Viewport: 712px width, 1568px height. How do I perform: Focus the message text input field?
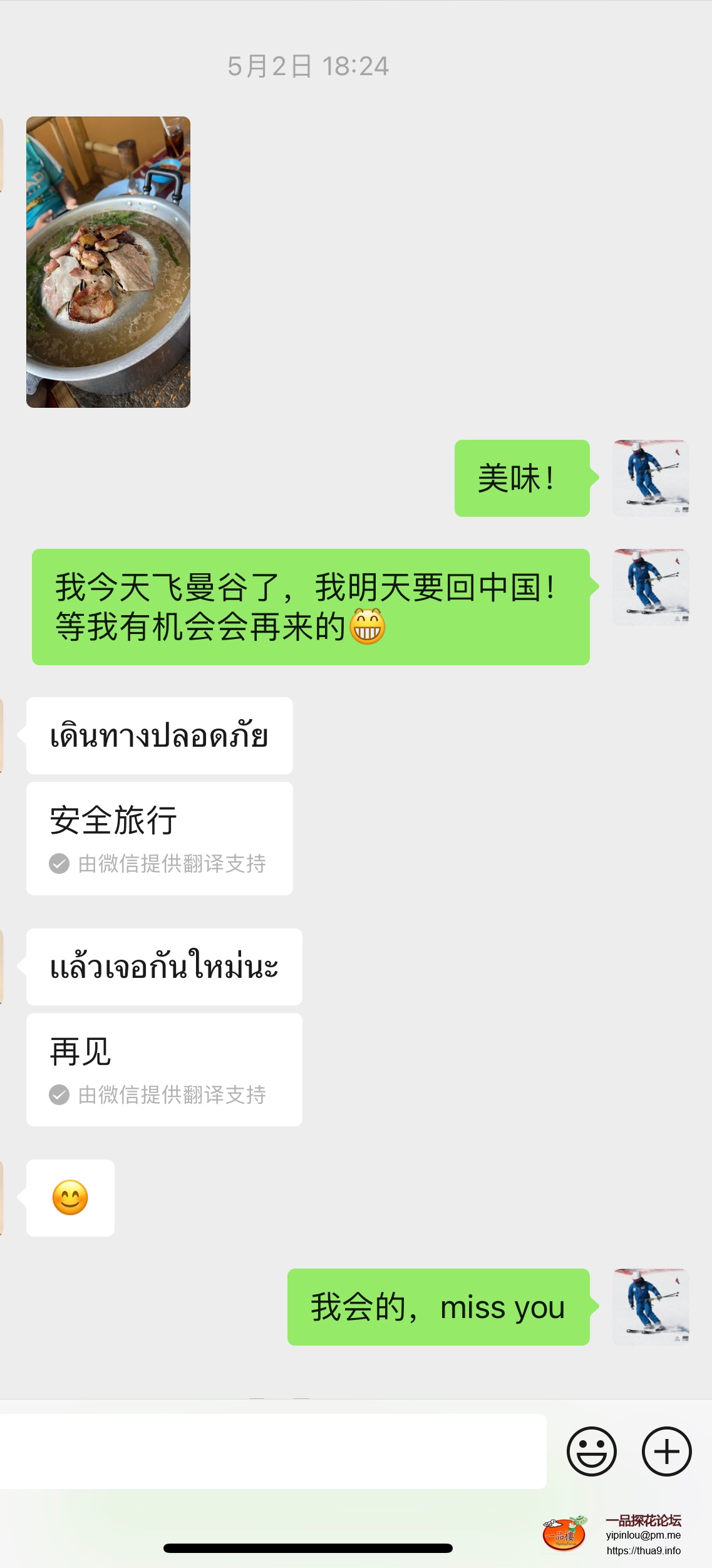click(272, 1451)
